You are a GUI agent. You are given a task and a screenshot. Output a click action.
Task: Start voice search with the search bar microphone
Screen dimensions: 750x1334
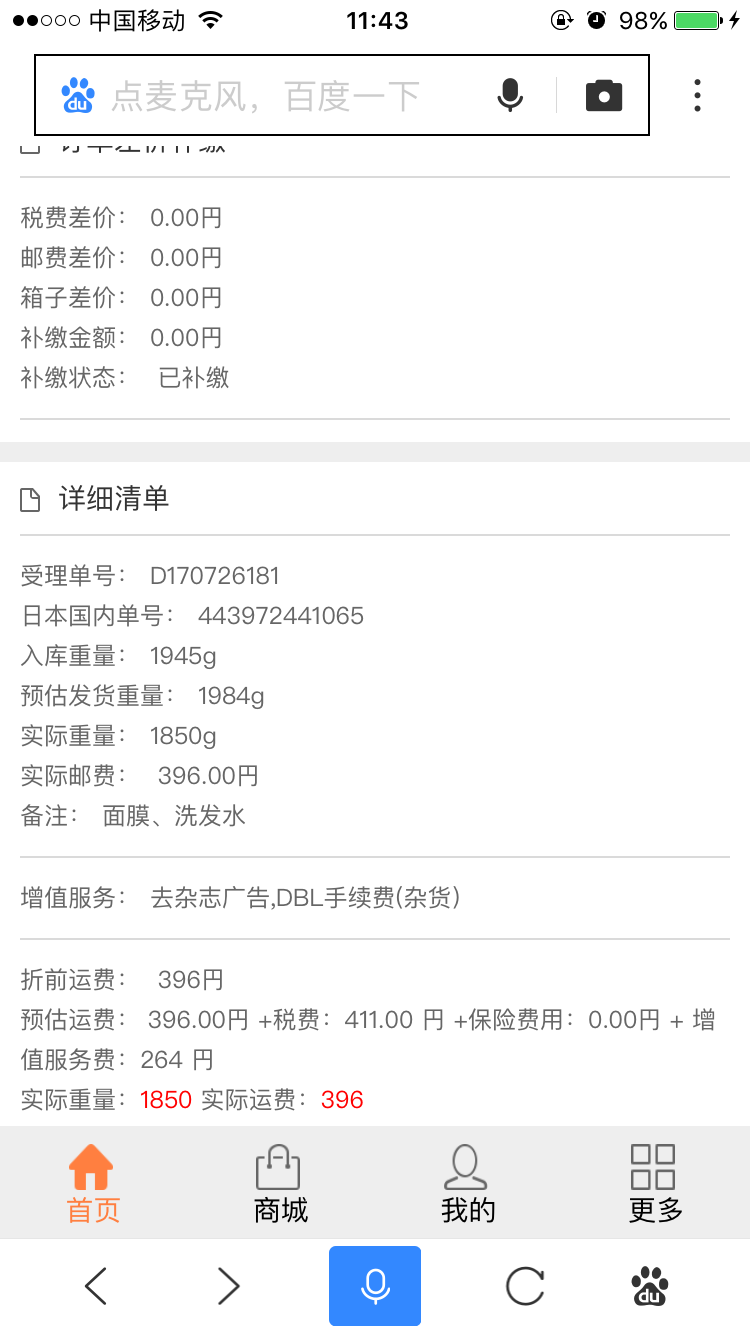(x=510, y=96)
